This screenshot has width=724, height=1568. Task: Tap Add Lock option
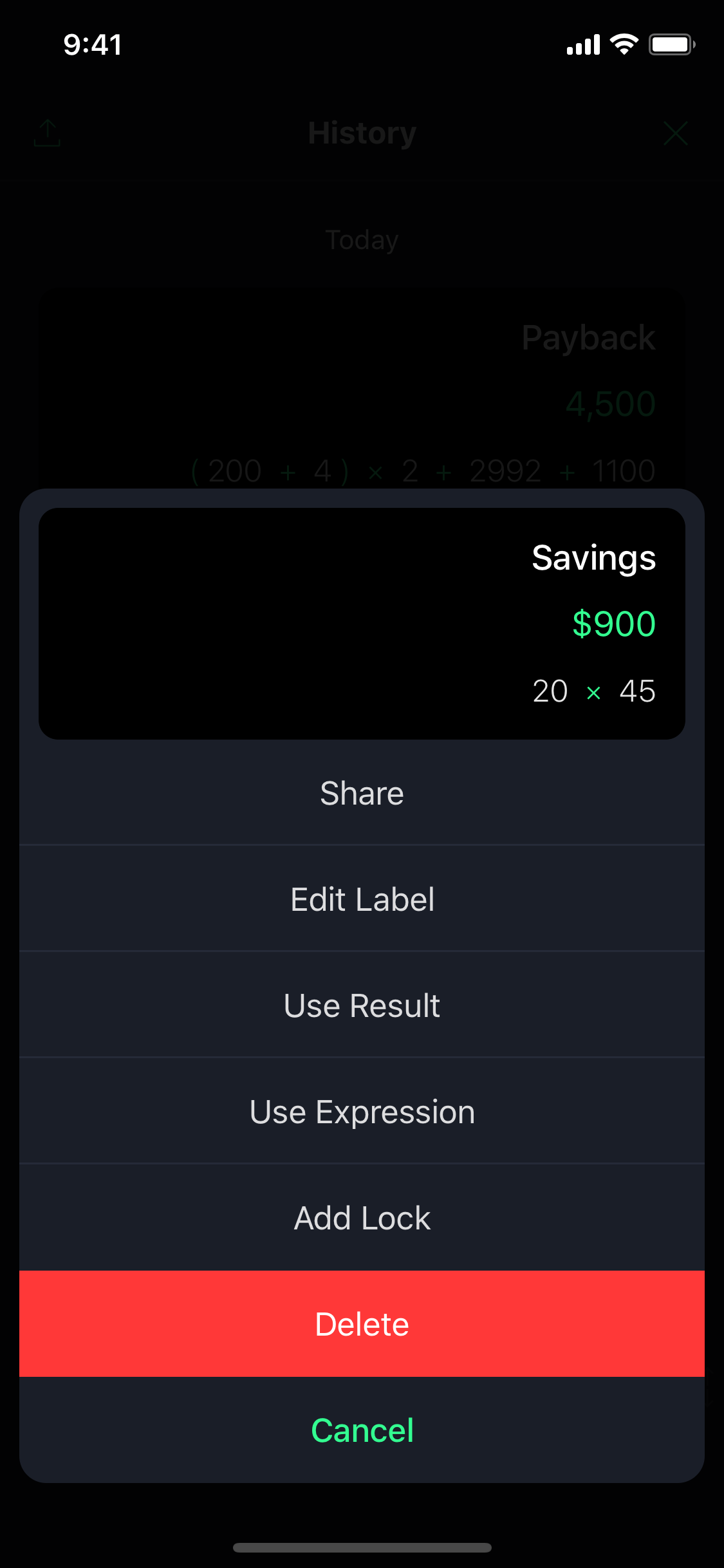click(x=362, y=1217)
